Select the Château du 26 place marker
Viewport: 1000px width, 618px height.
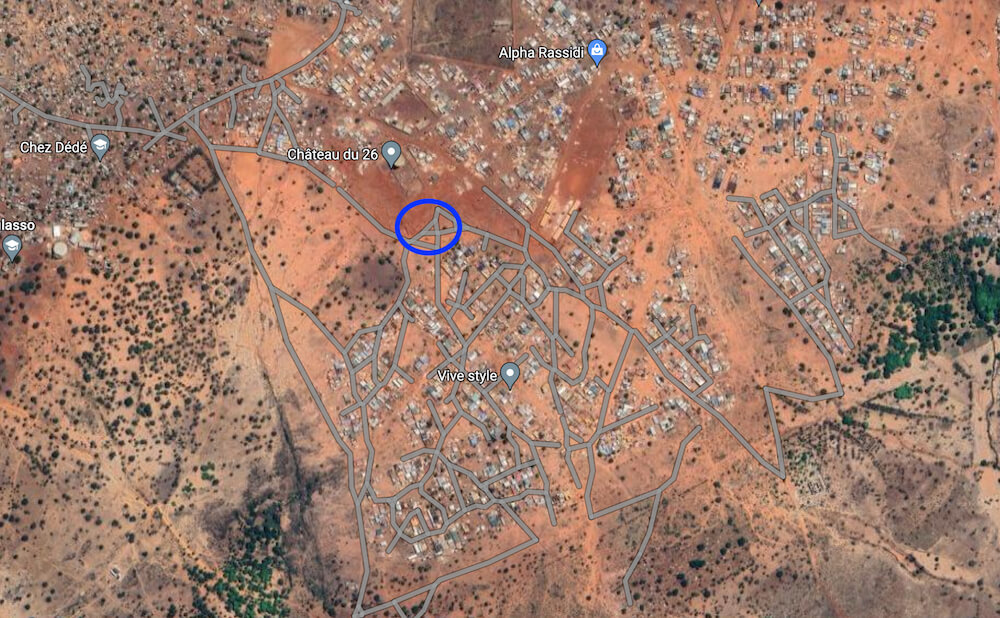[391, 153]
